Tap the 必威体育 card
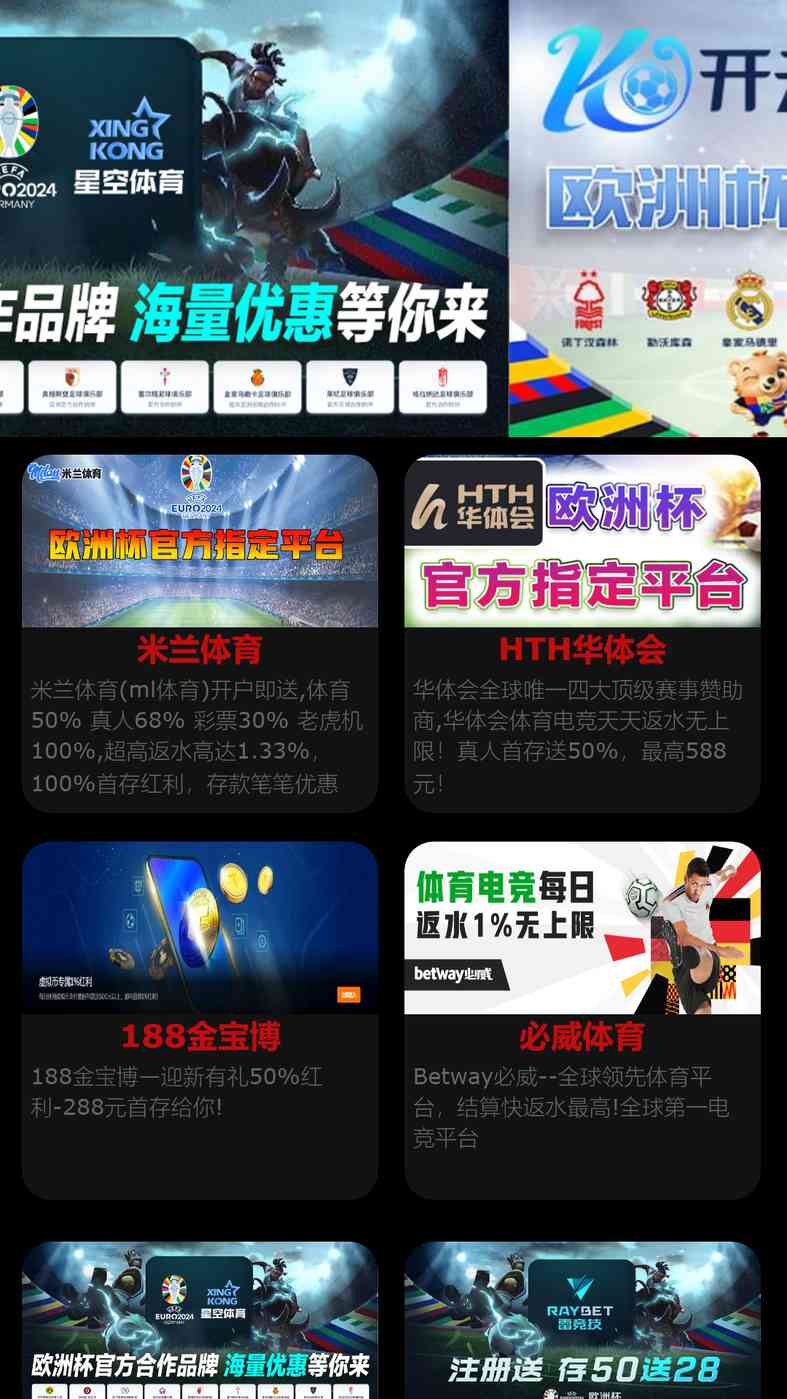The image size is (787, 1399). point(582,1020)
